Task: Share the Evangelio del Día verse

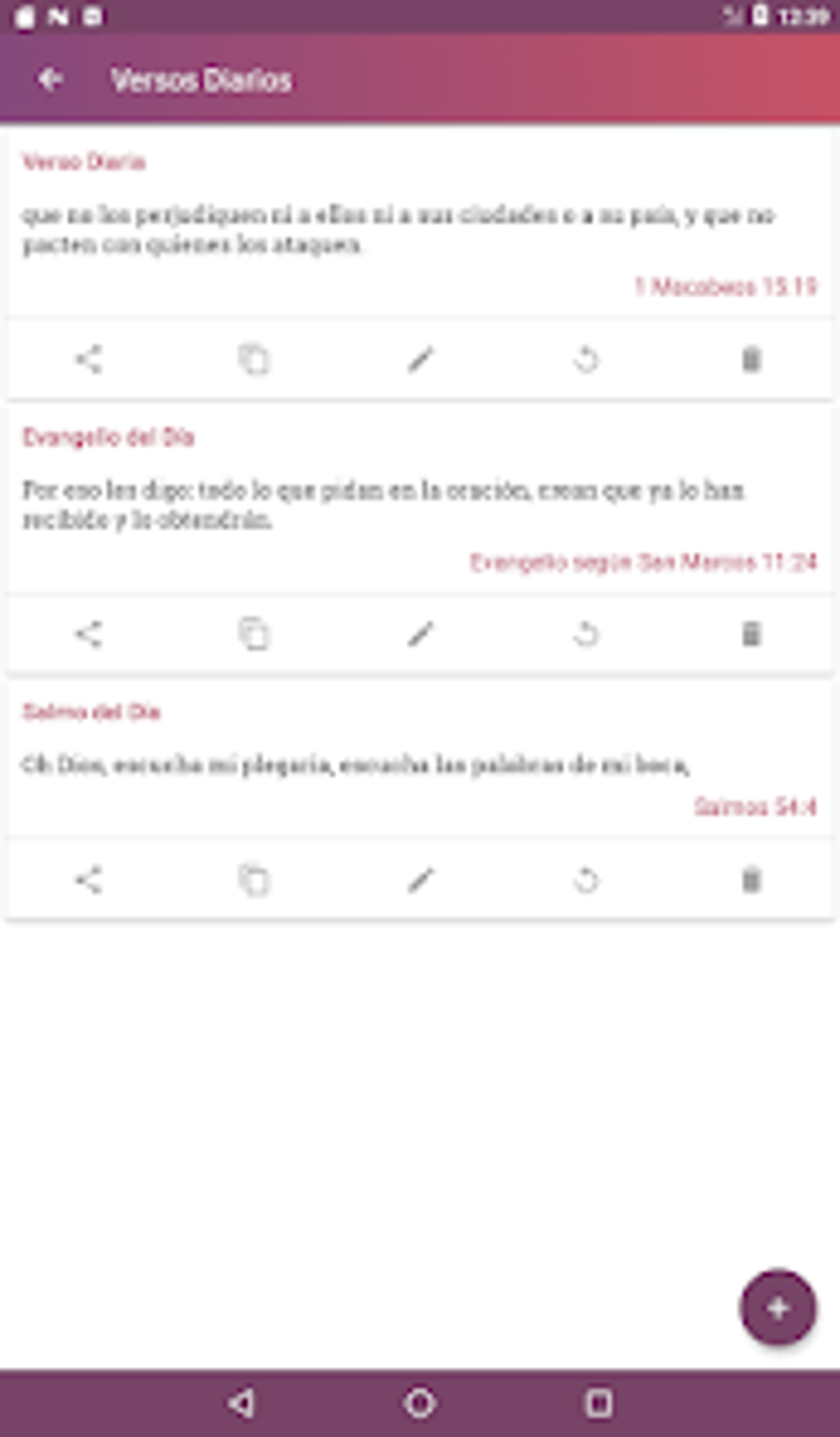Action: 89,634
